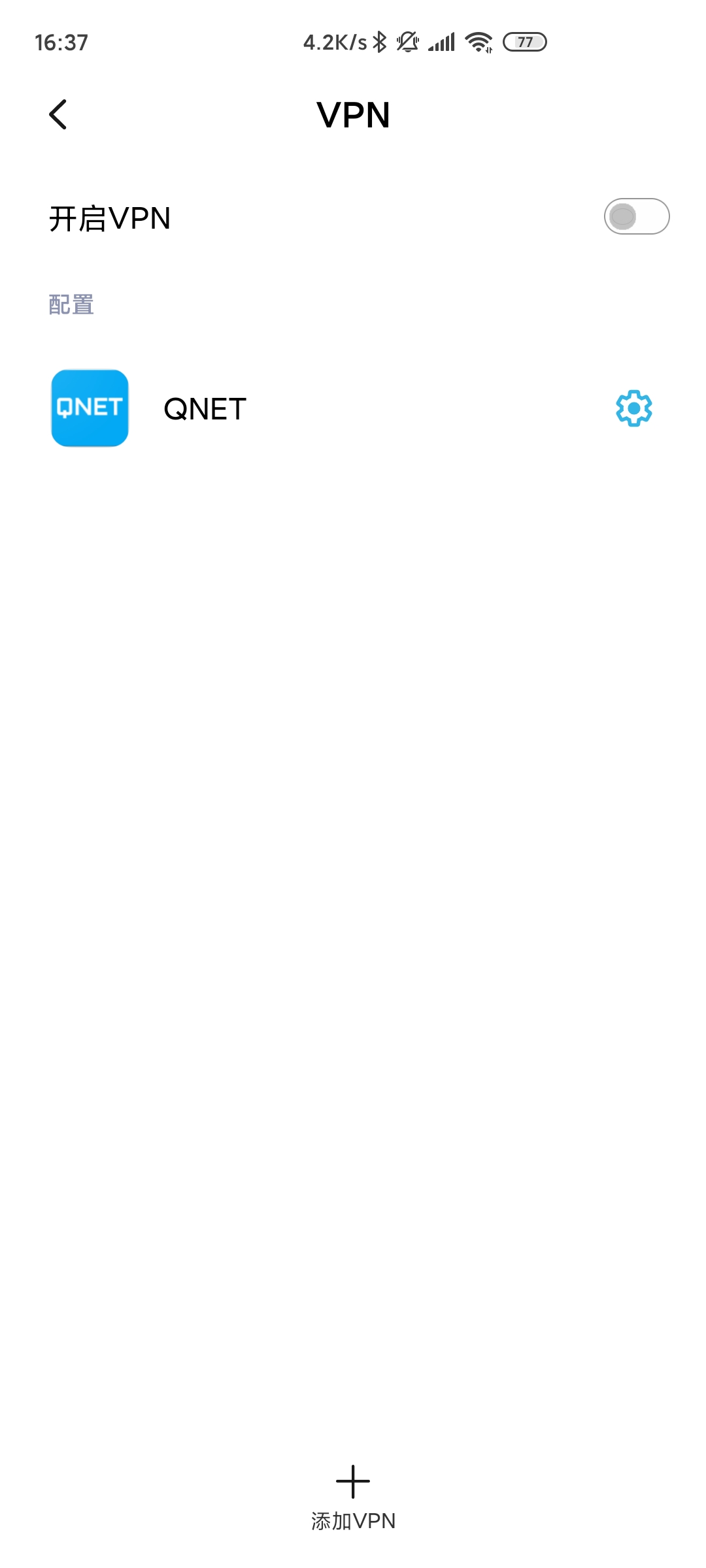This screenshot has width=706, height=1568.
Task: Open QNET settings gear
Action: [x=633, y=409]
